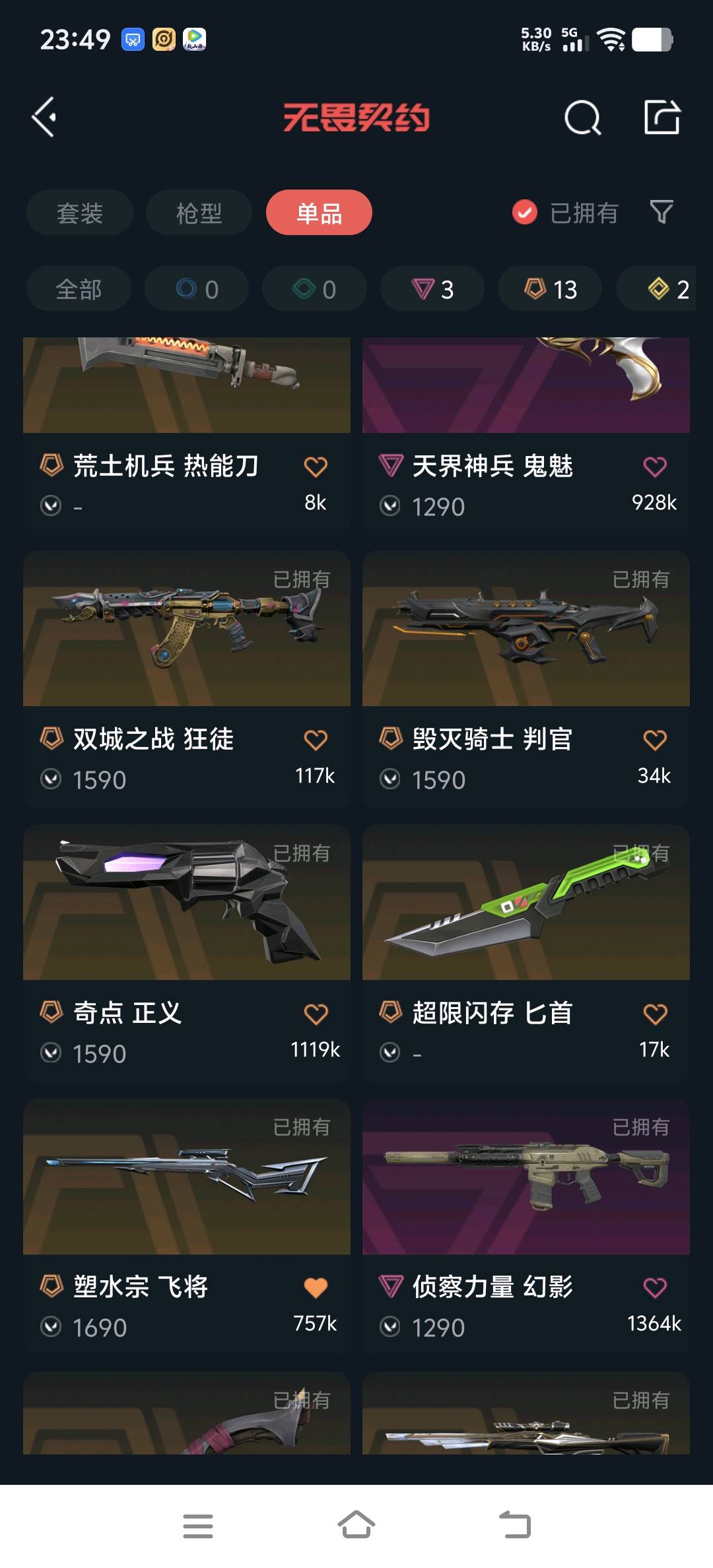Switch to the 枪型 tab

199,213
